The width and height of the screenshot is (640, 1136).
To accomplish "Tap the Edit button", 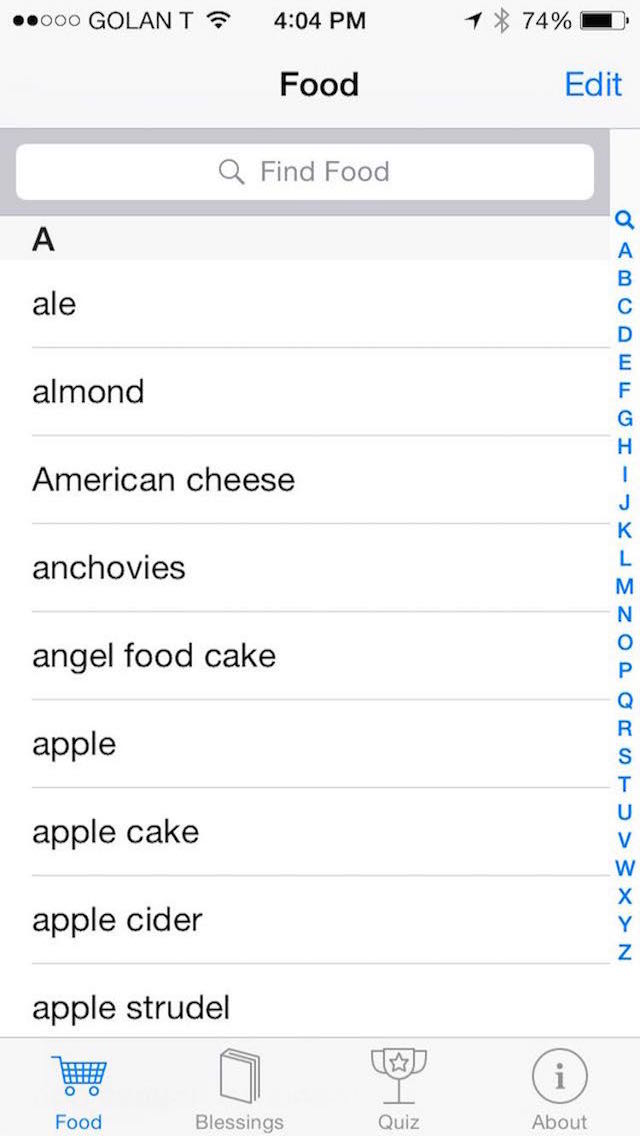I will pos(593,85).
